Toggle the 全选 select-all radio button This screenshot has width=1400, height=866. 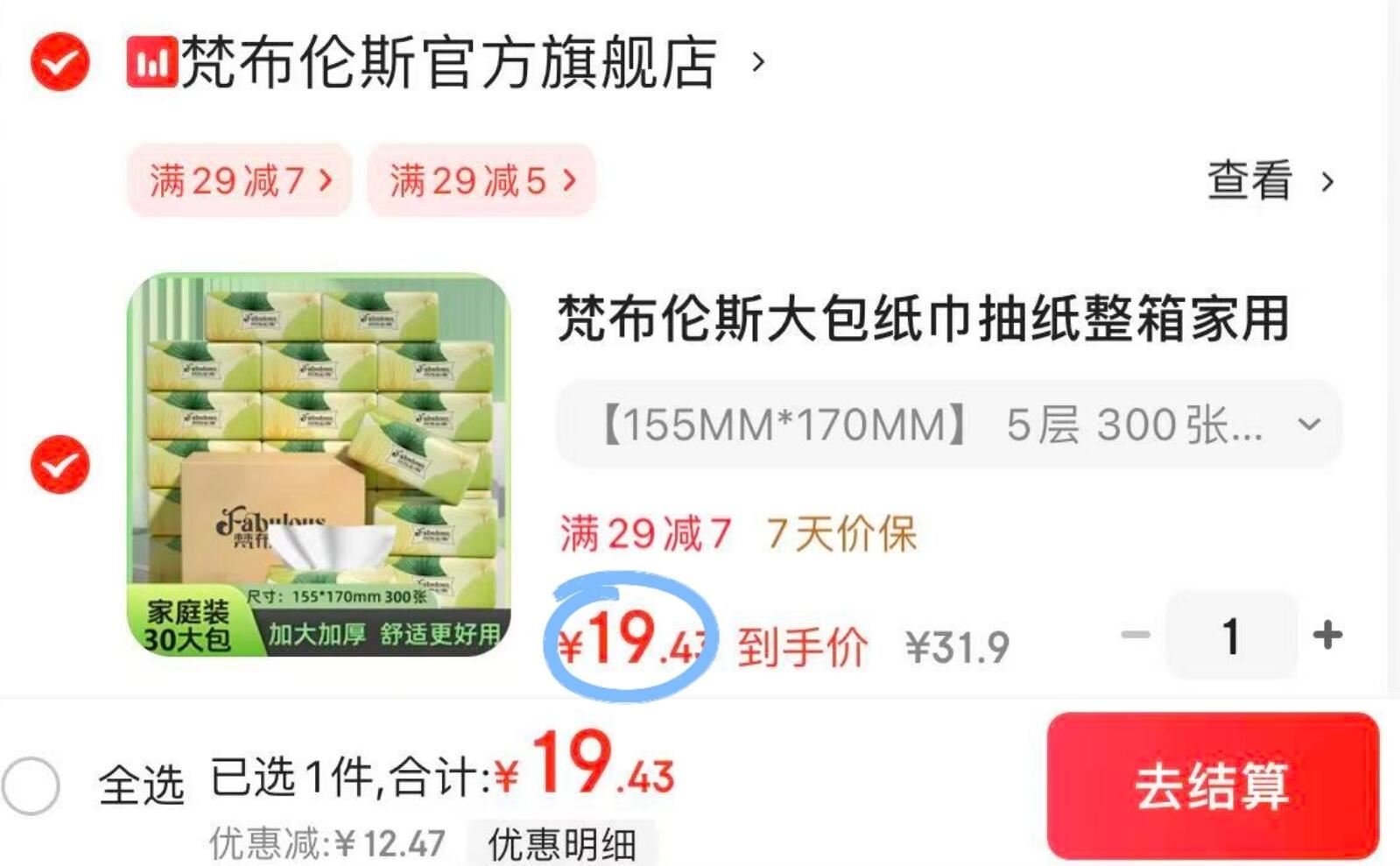click(32, 785)
